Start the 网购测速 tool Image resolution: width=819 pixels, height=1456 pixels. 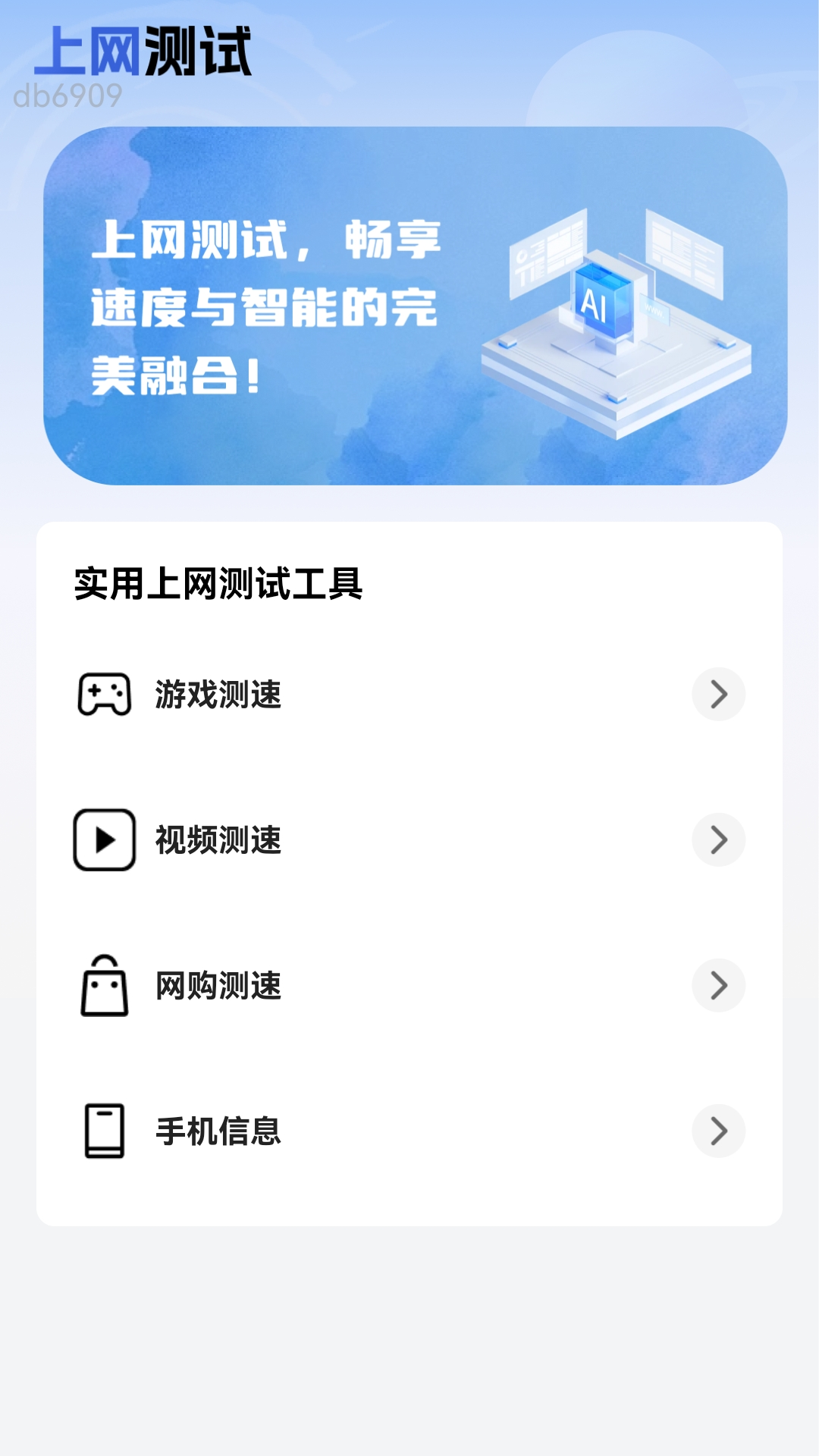218,985
